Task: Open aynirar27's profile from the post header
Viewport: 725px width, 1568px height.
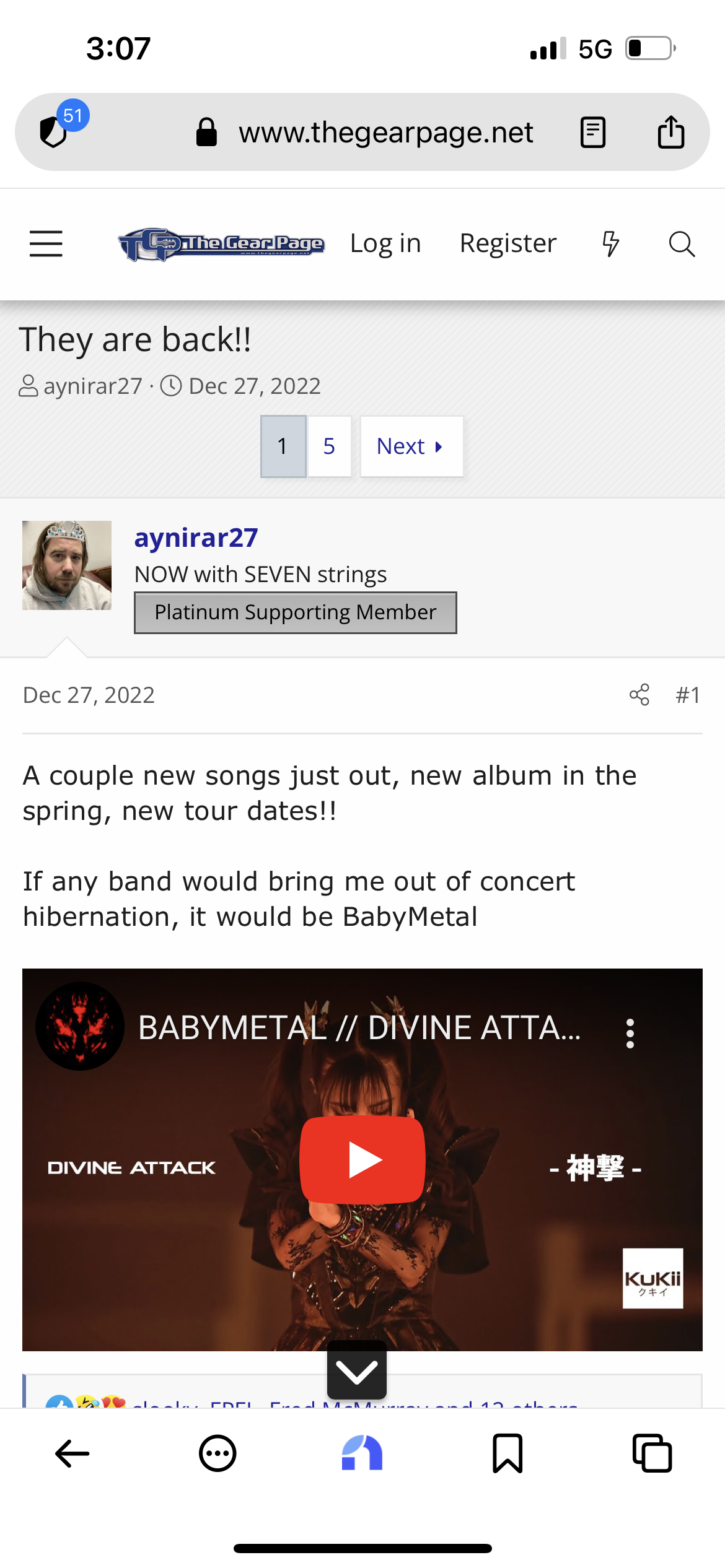Action: pyautogui.click(x=196, y=538)
